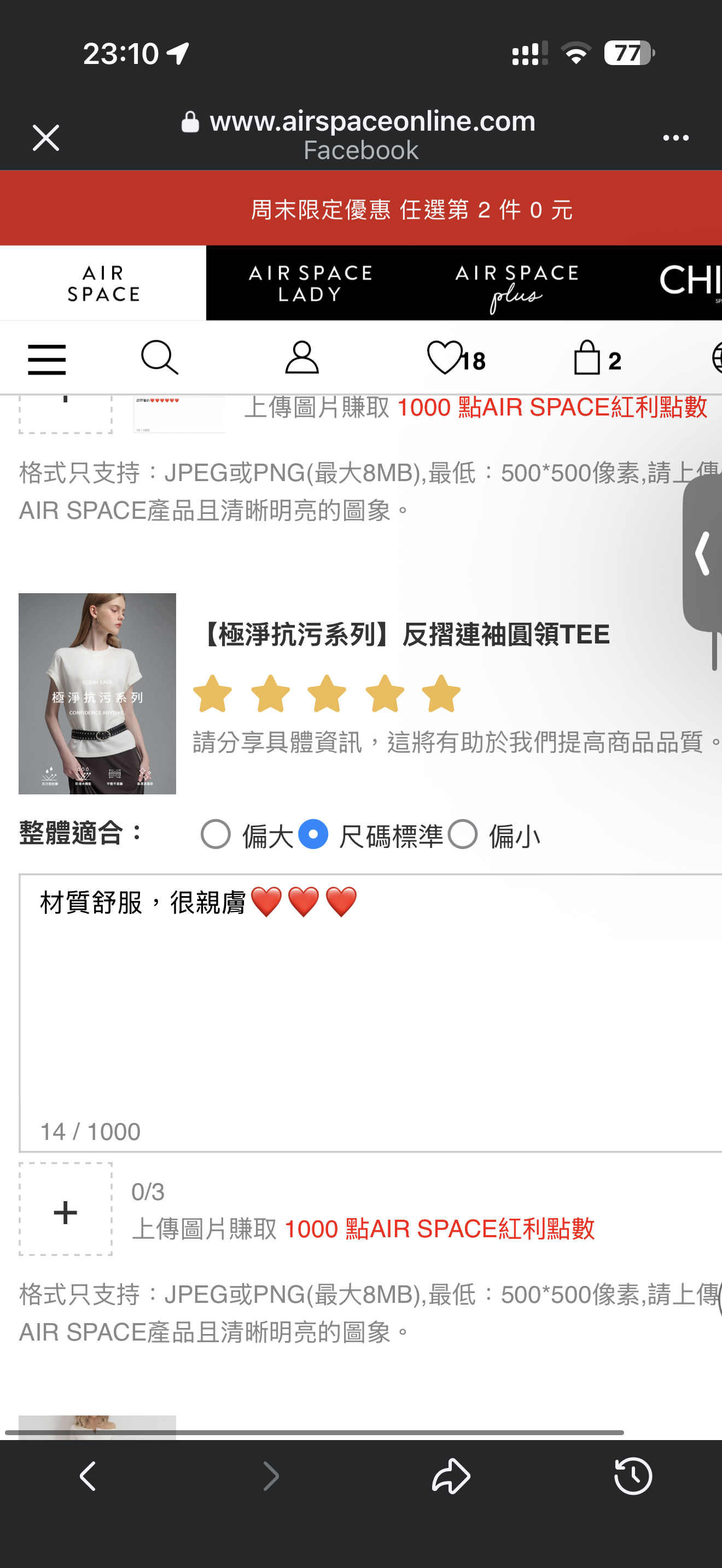
Task: Switch to AIR SPACE LADY tab
Action: [x=310, y=283]
